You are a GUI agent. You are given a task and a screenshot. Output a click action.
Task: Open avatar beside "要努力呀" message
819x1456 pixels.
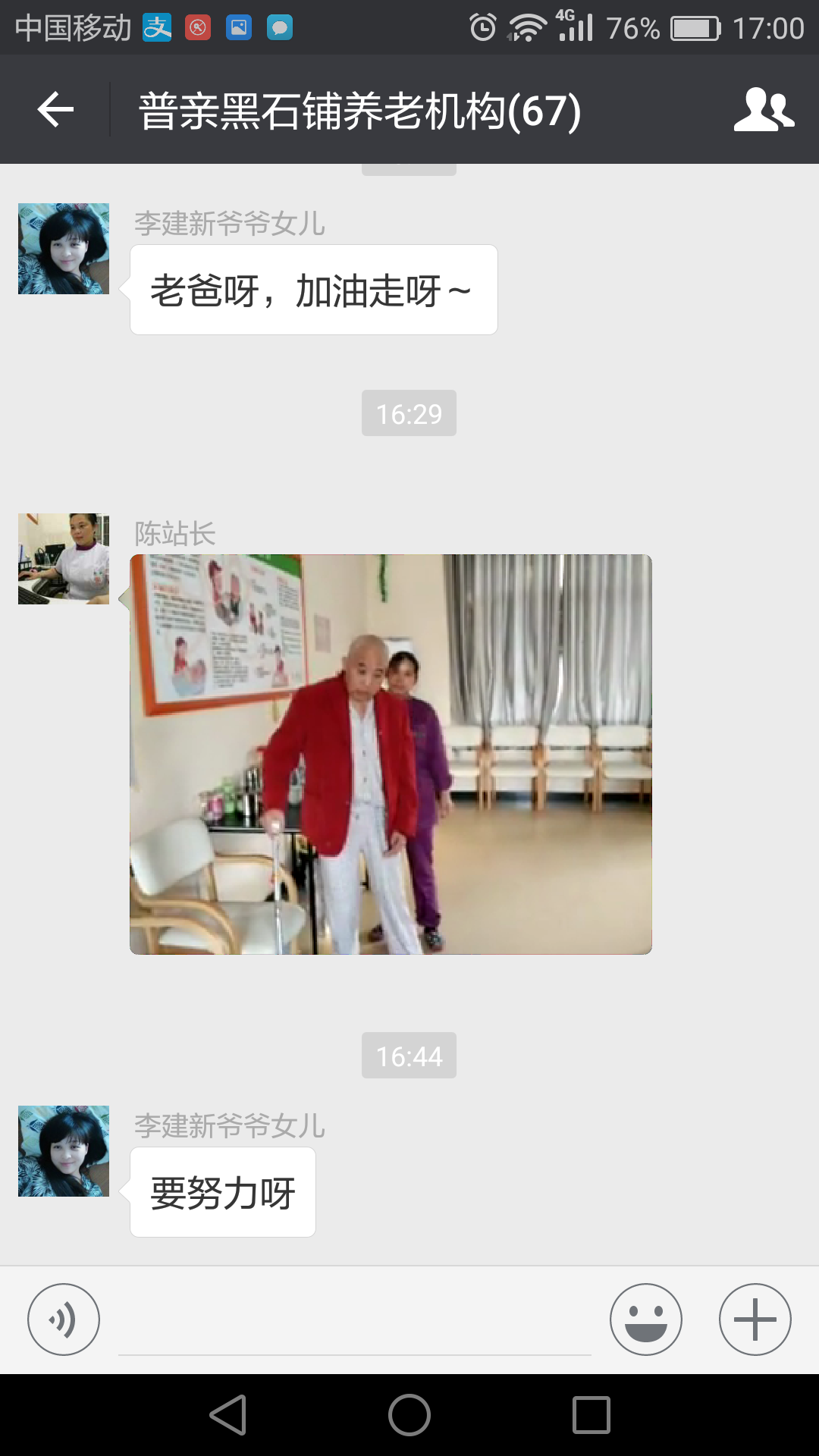(64, 1151)
